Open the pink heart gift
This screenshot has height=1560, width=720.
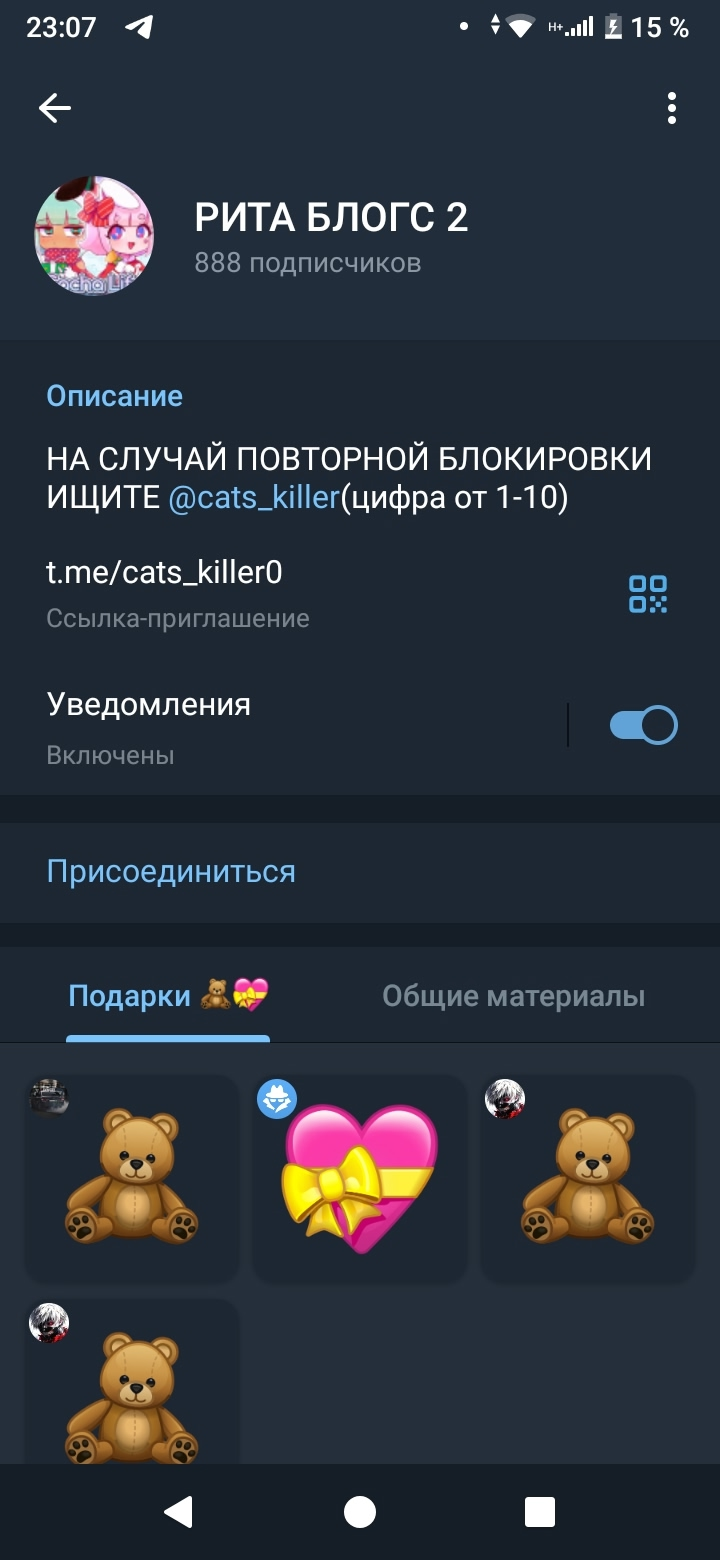[360, 1177]
